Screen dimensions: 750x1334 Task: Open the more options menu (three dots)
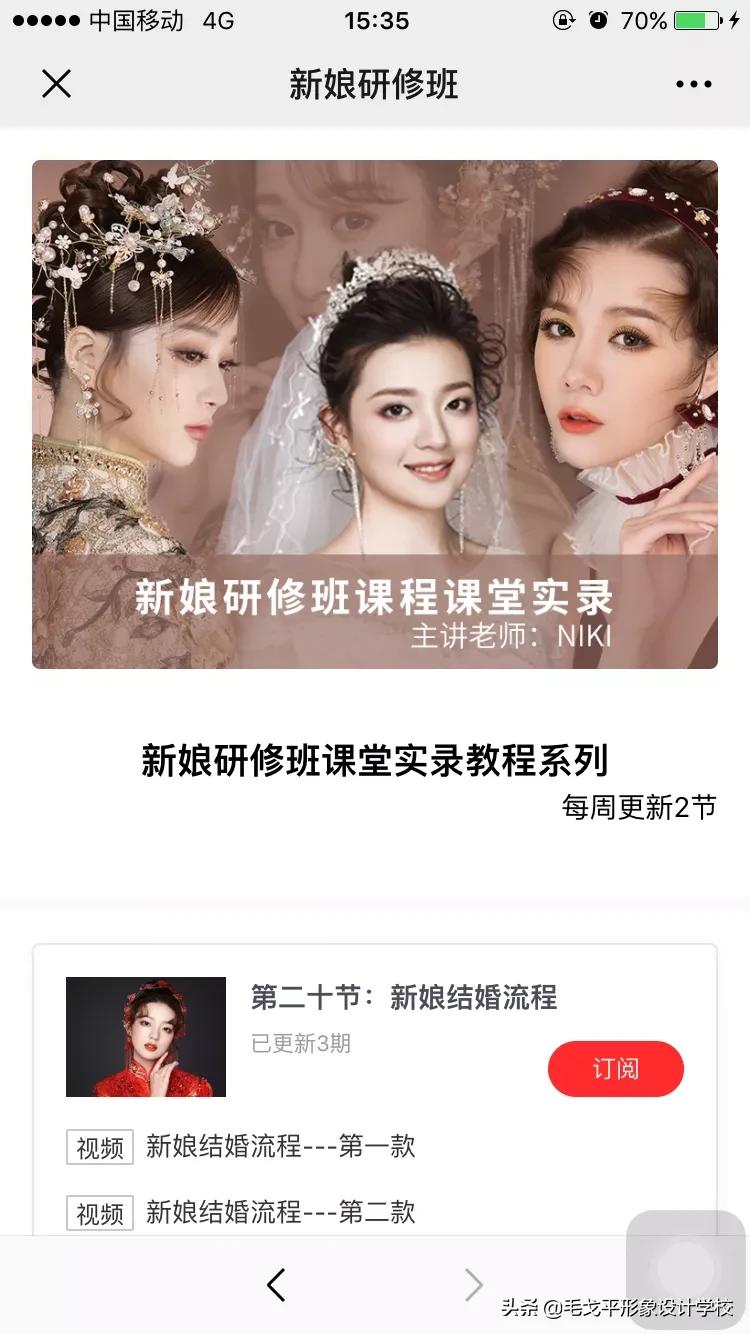click(692, 84)
